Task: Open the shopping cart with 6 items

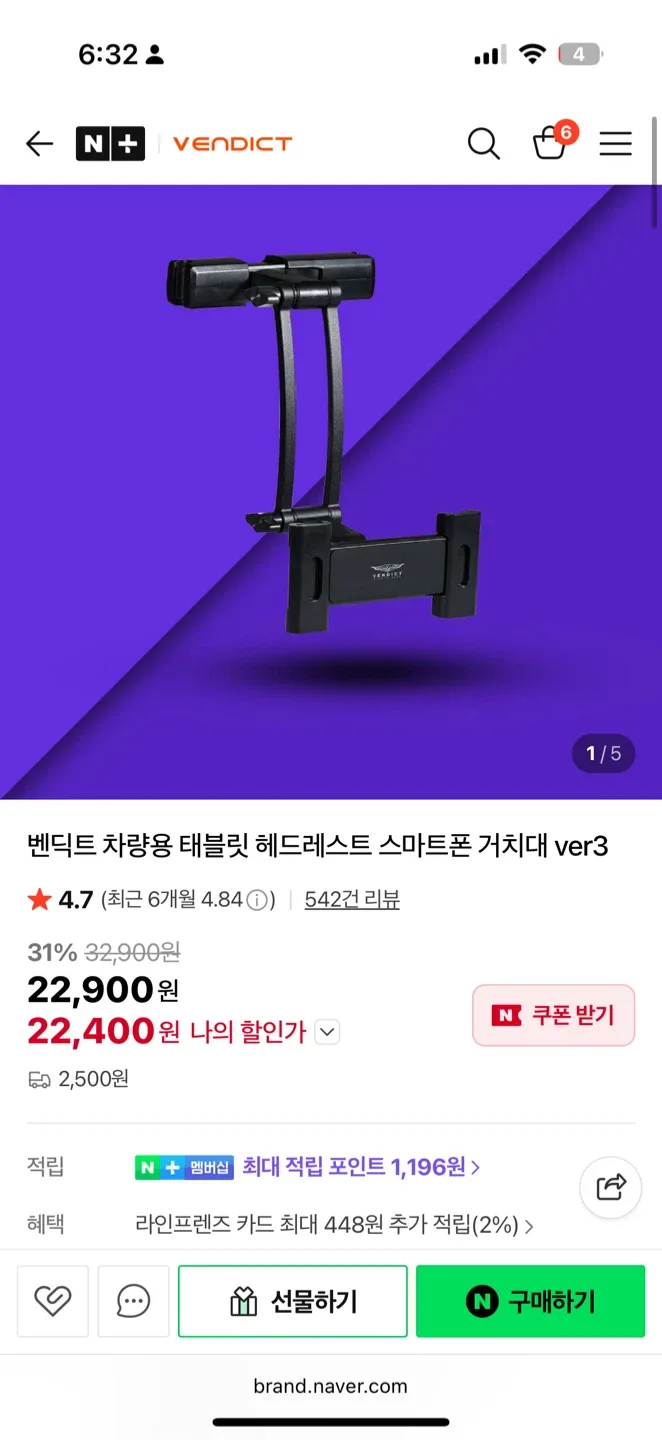Action: point(550,143)
